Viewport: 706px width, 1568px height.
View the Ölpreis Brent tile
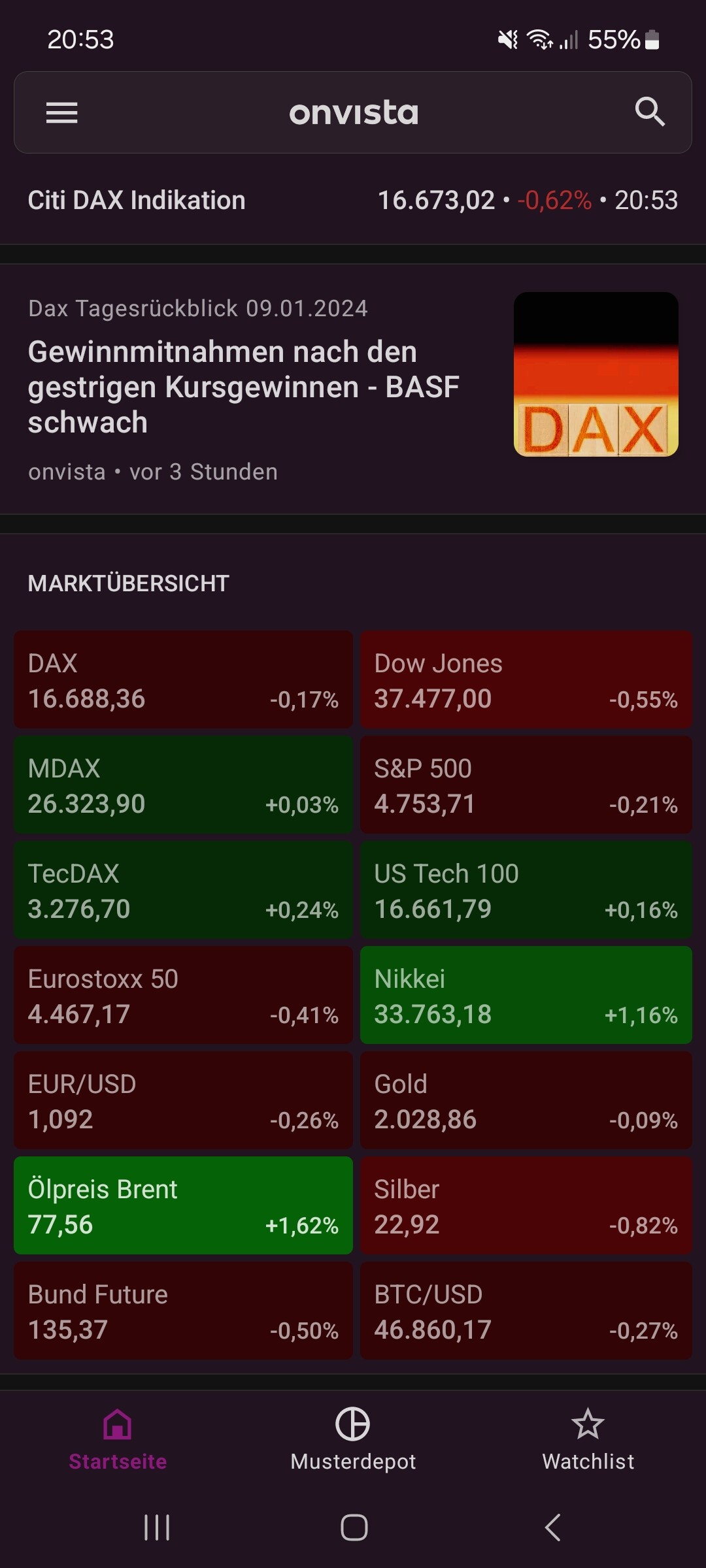coord(183,1205)
